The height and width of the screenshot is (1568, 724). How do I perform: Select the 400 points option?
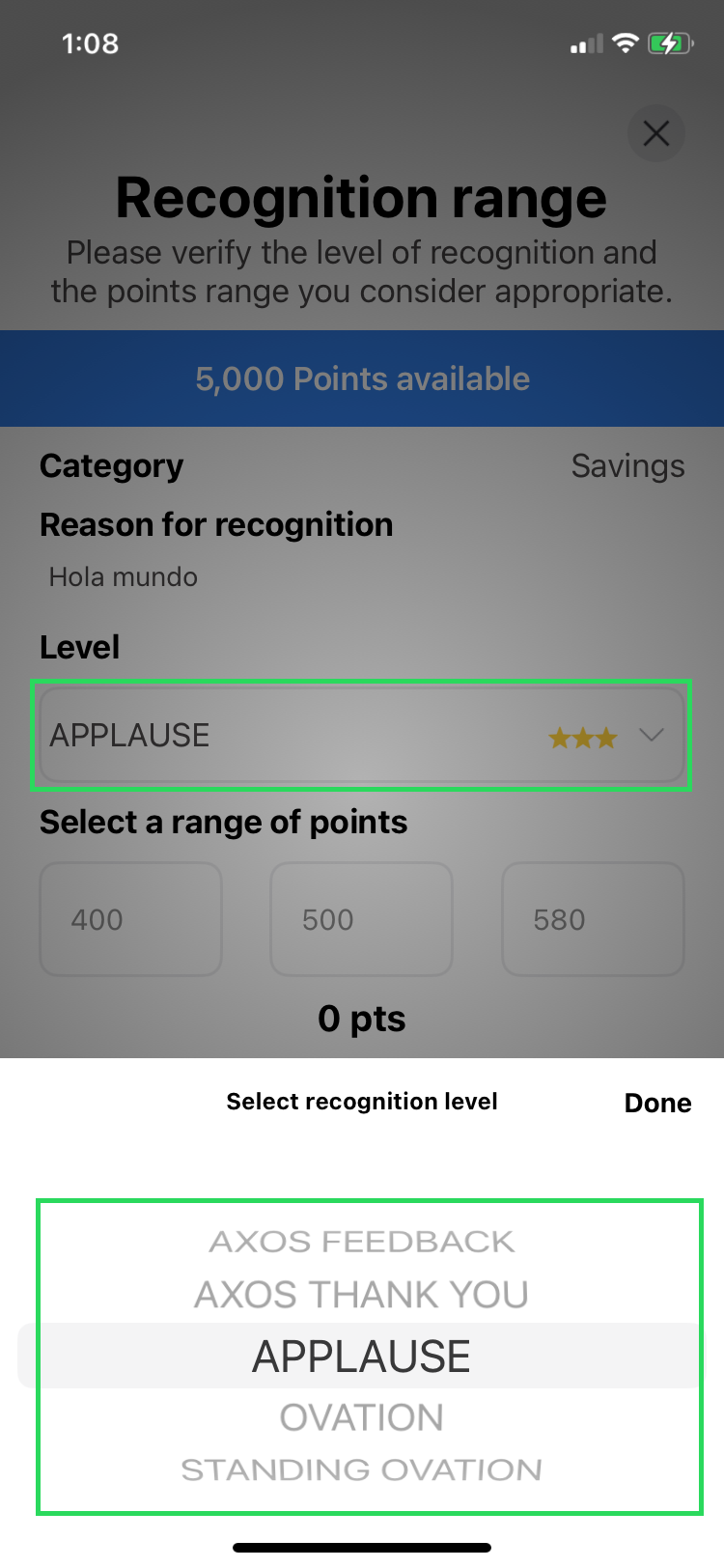(x=130, y=919)
